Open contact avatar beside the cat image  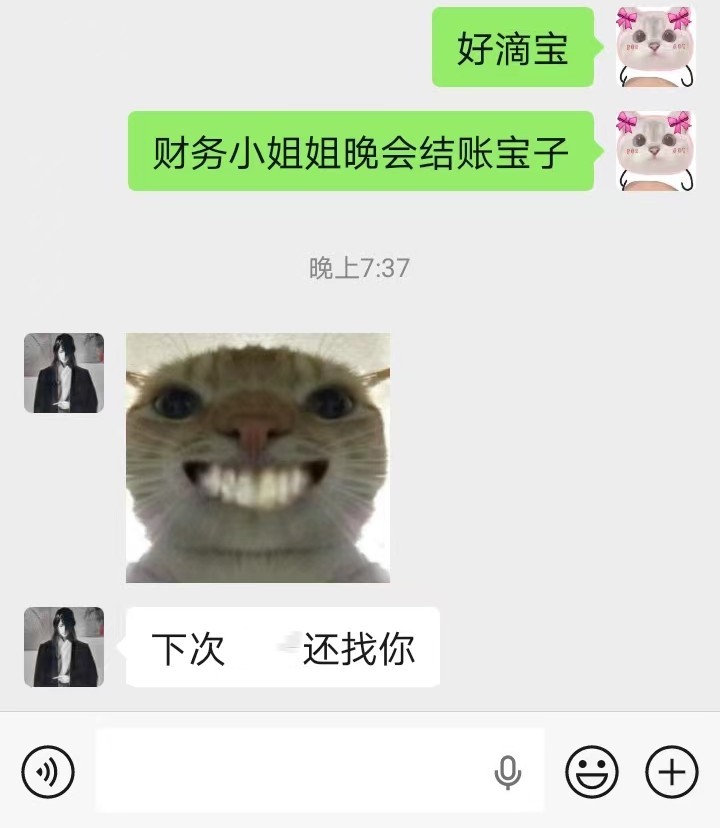(64, 373)
